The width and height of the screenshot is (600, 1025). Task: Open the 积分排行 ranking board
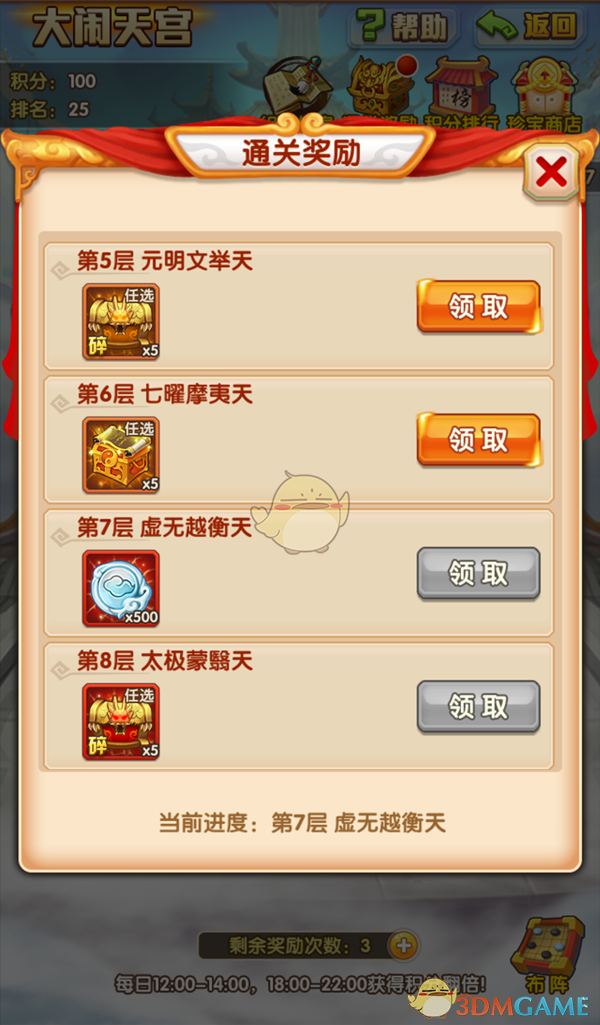[x=461, y=90]
